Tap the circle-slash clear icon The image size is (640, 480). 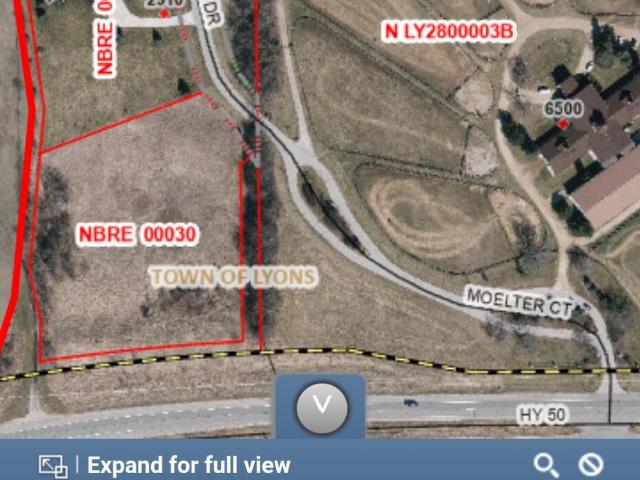point(591,465)
